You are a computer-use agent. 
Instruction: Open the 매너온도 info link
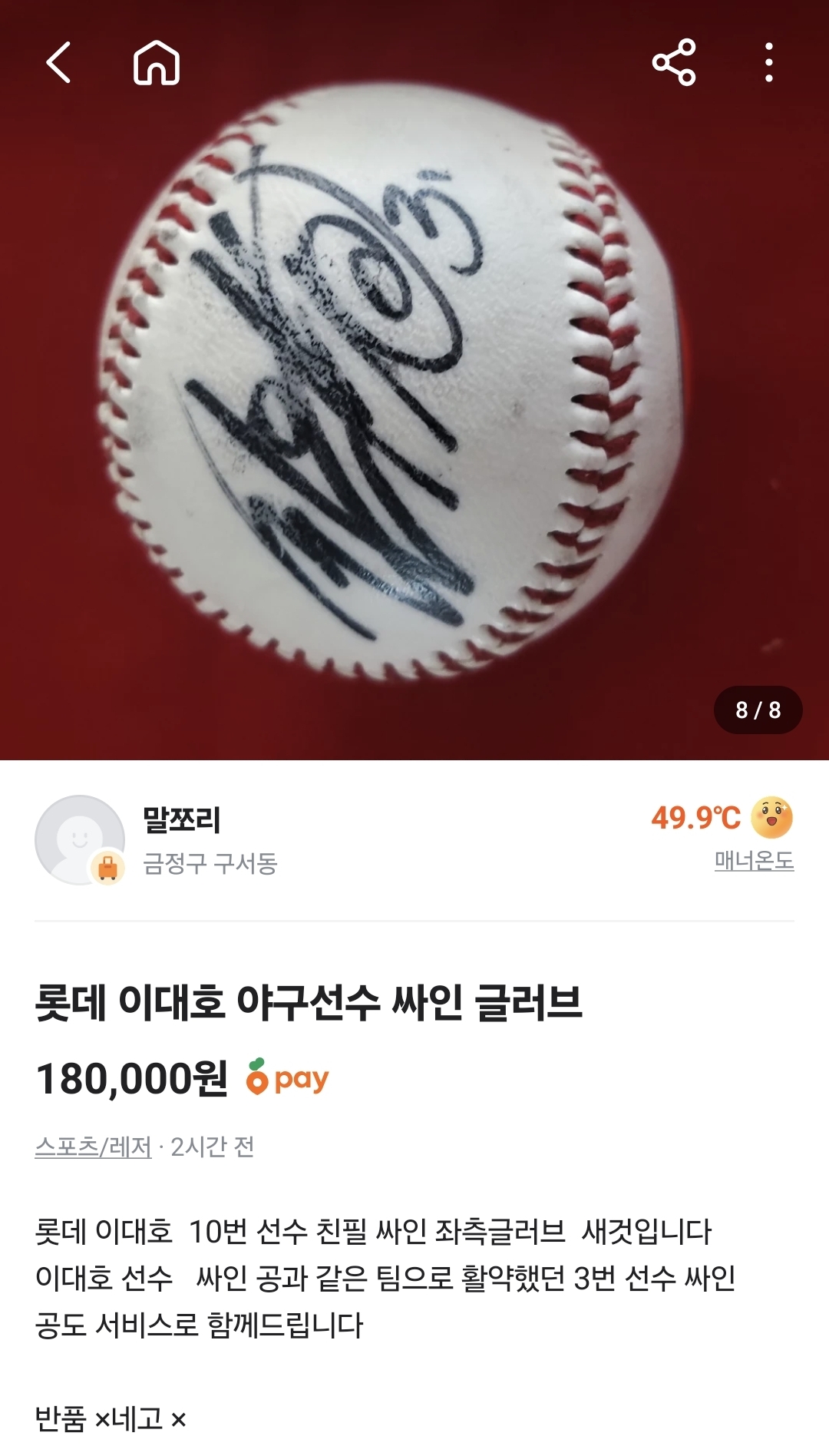(754, 861)
